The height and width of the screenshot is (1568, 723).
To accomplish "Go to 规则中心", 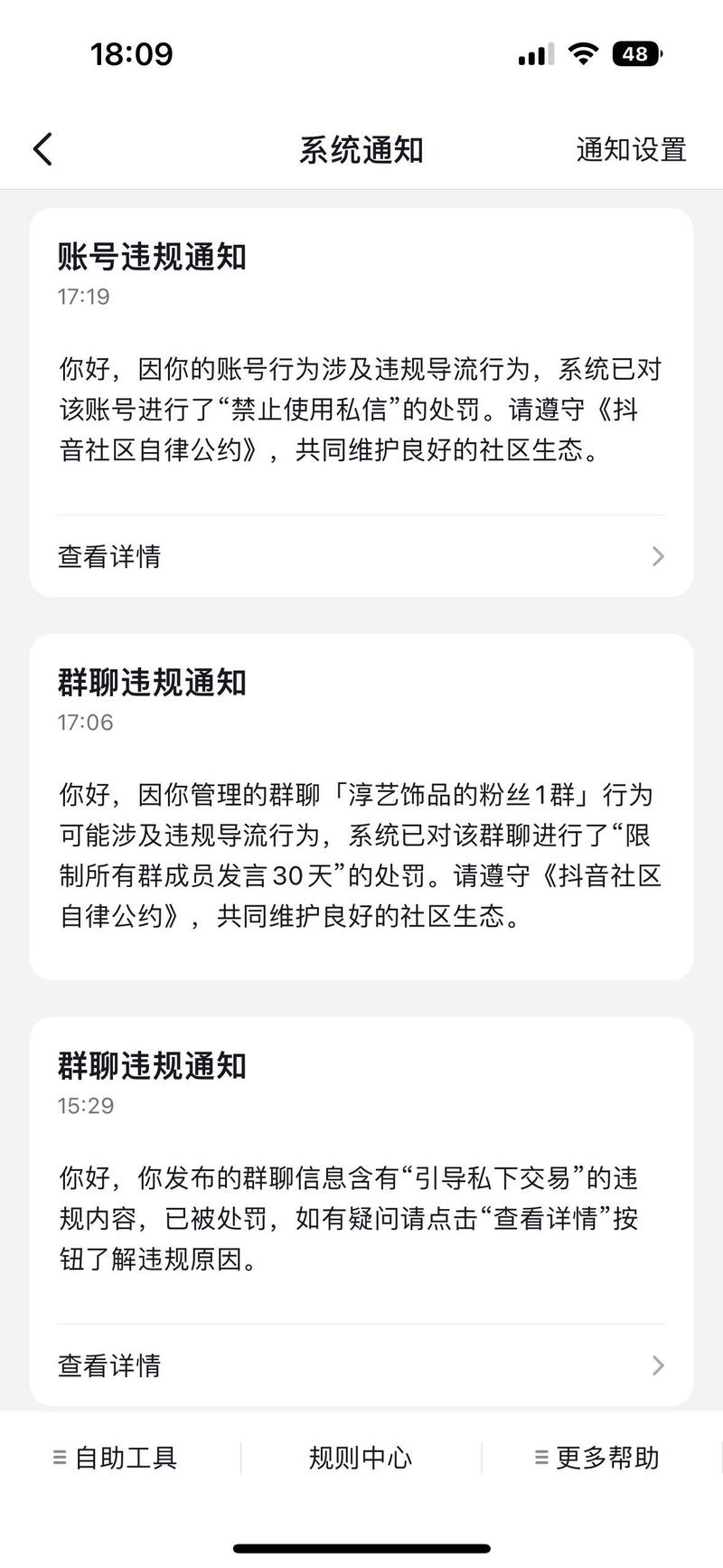I will click(361, 1458).
